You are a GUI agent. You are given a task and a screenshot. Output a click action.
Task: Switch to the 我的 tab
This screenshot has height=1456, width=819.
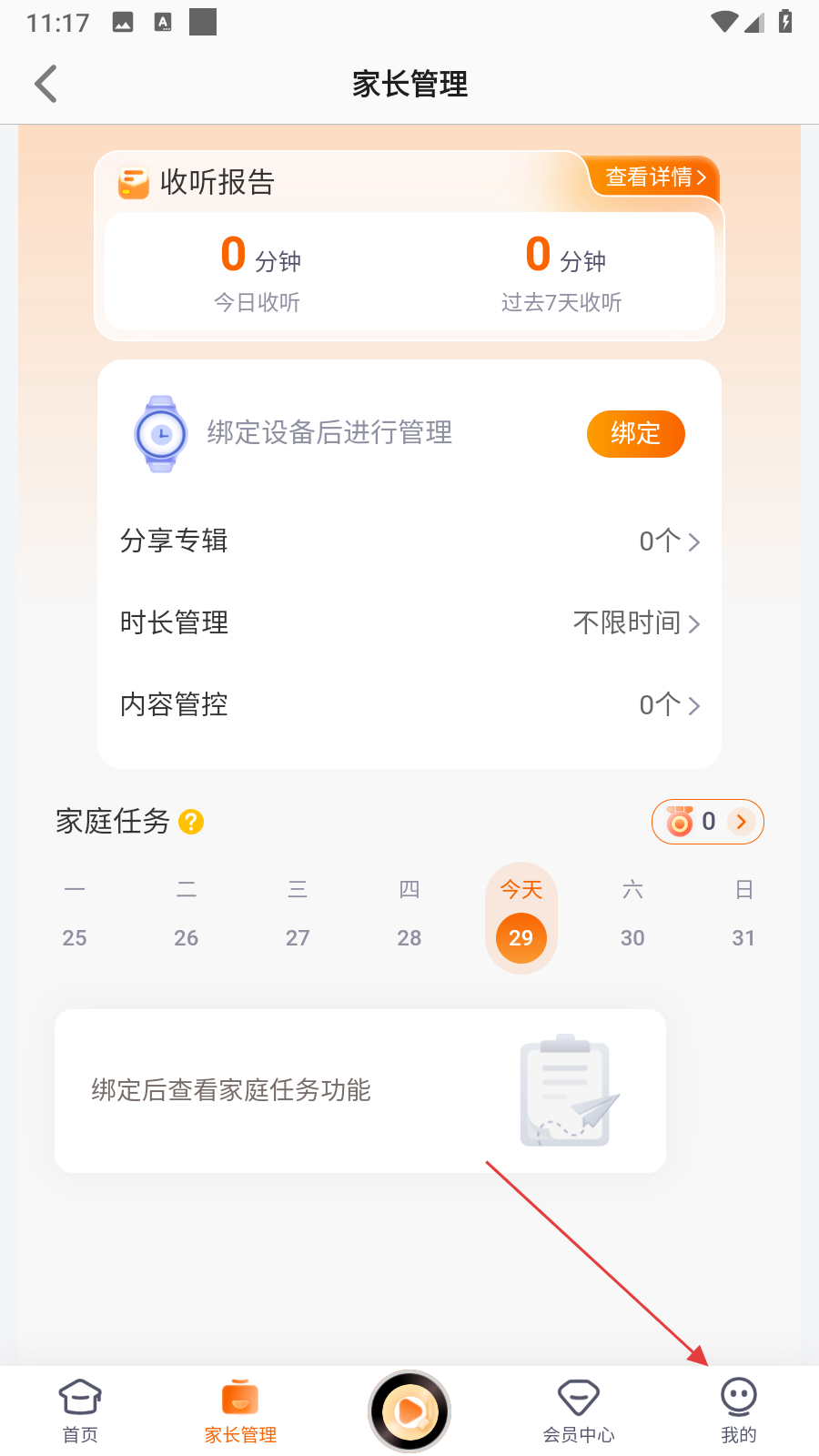[738, 1410]
